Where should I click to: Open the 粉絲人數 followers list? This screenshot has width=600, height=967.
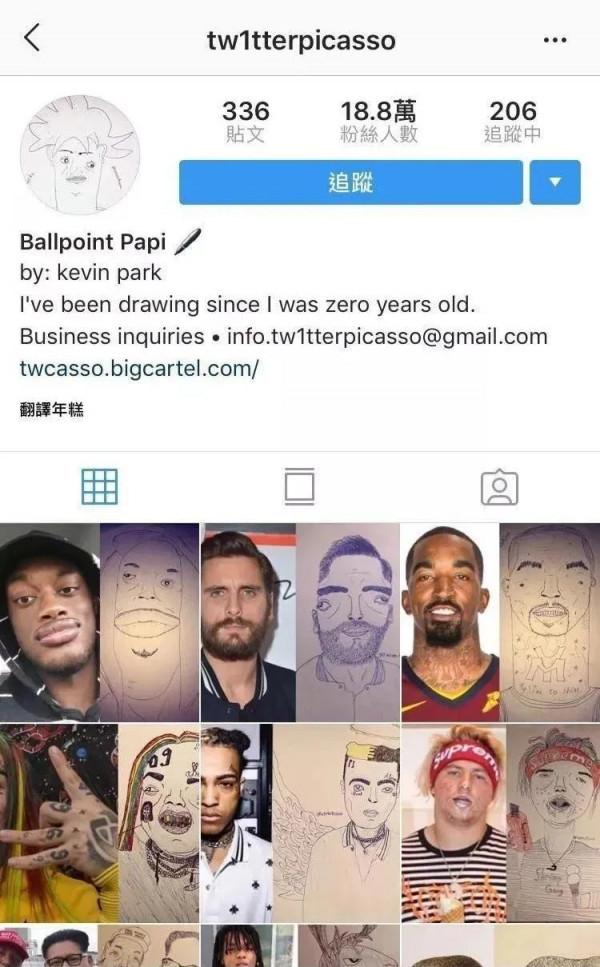point(378,121)
